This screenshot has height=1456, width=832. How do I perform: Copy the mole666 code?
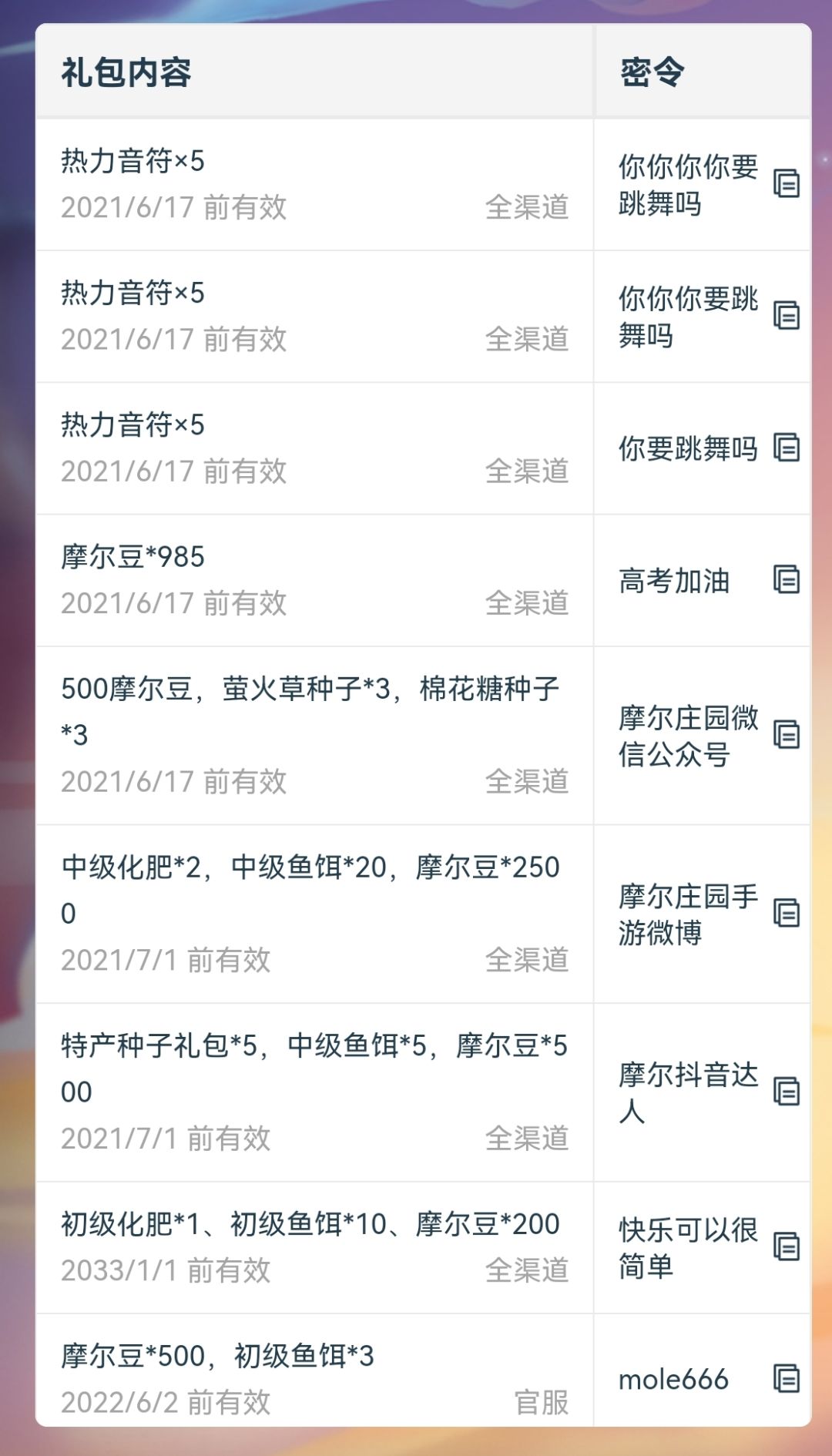pos(787,1379)
